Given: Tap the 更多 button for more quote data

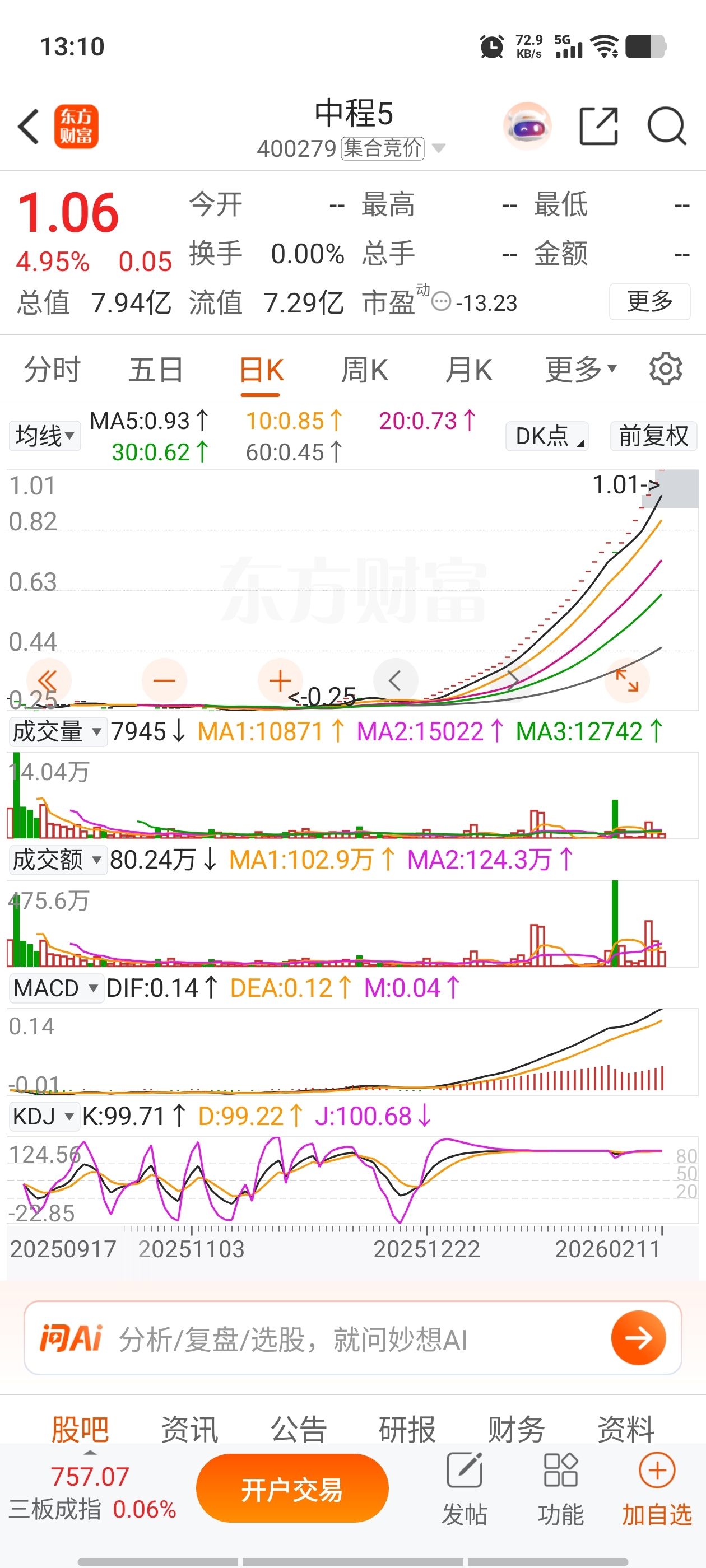Looking at the screenshot, I should tap(649, 301).
